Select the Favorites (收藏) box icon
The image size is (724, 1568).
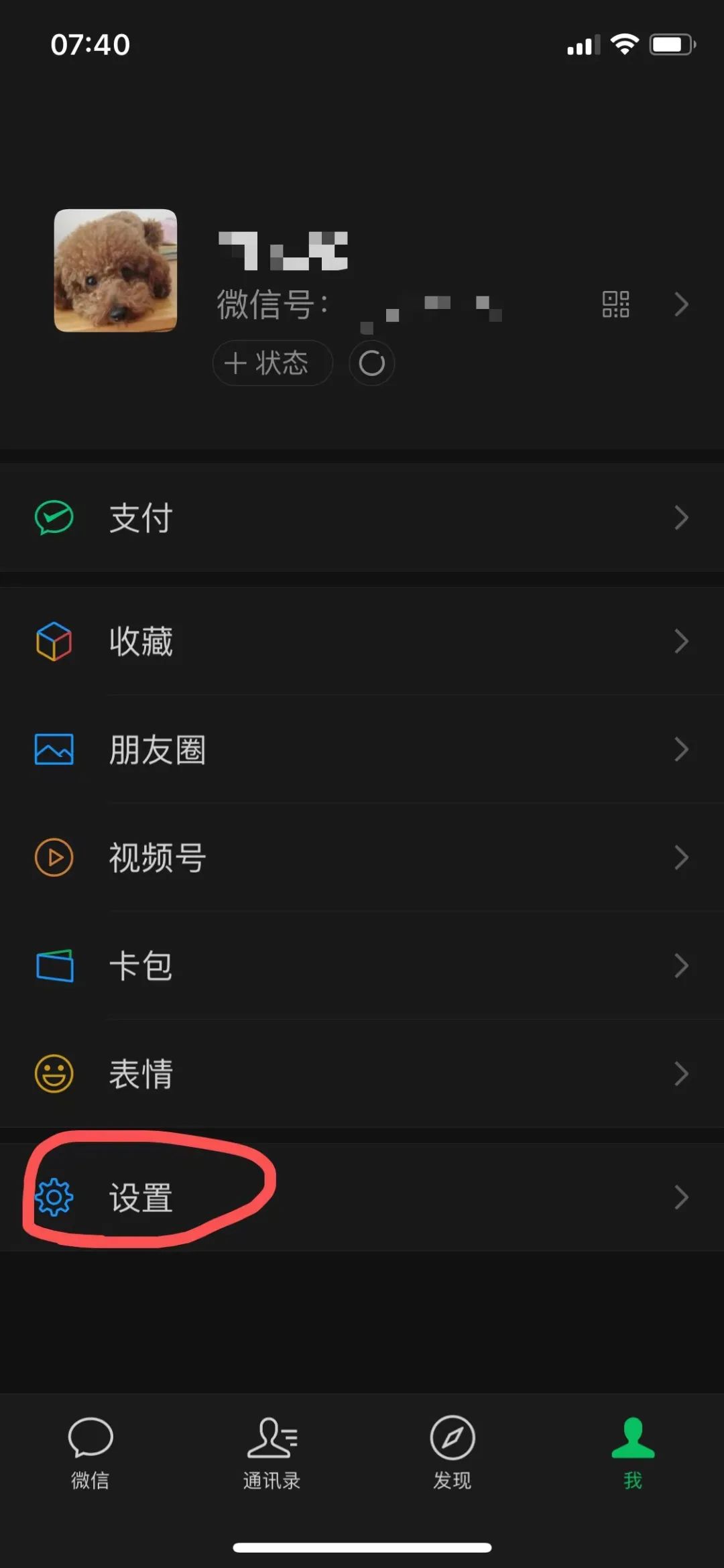click(54, 641)
